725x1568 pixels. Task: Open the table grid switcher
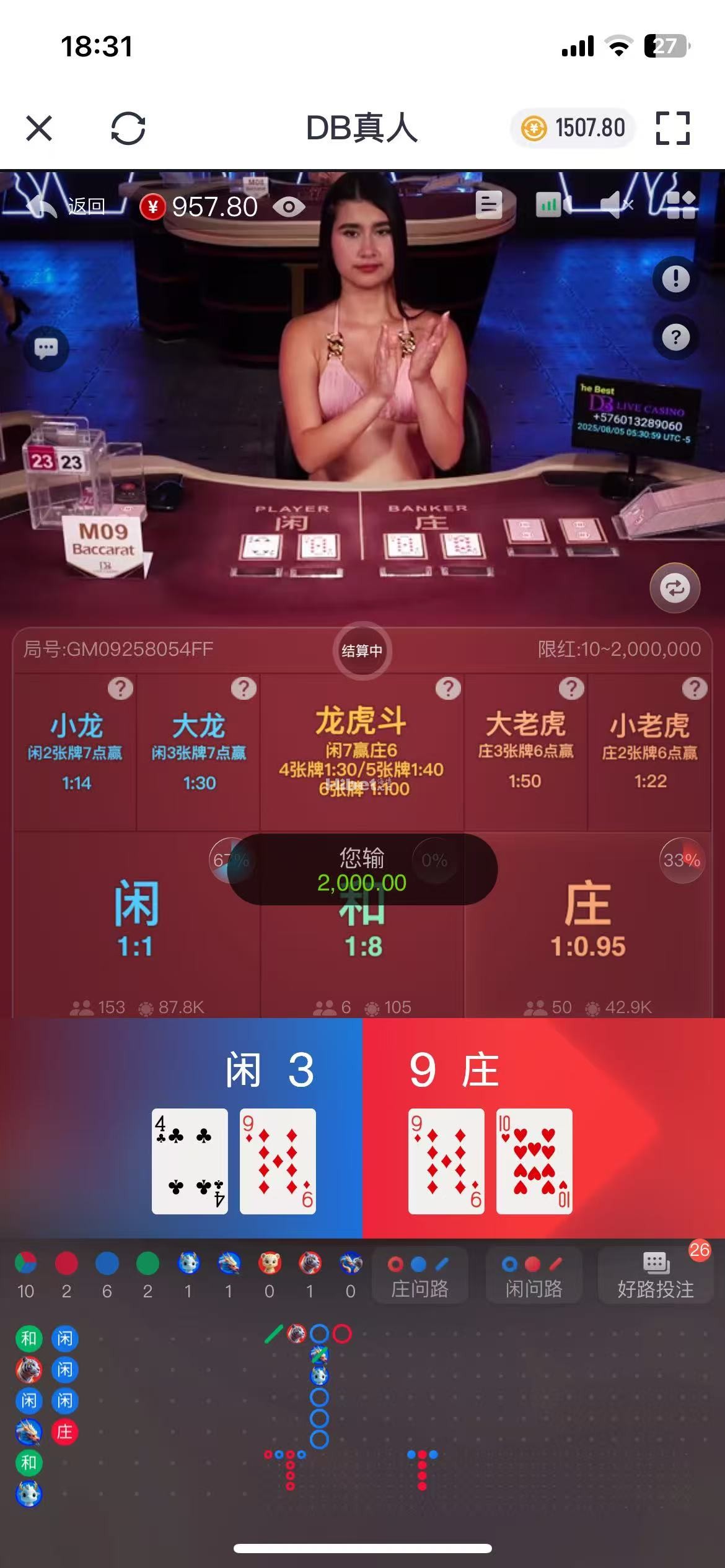(x=681, y=205)
